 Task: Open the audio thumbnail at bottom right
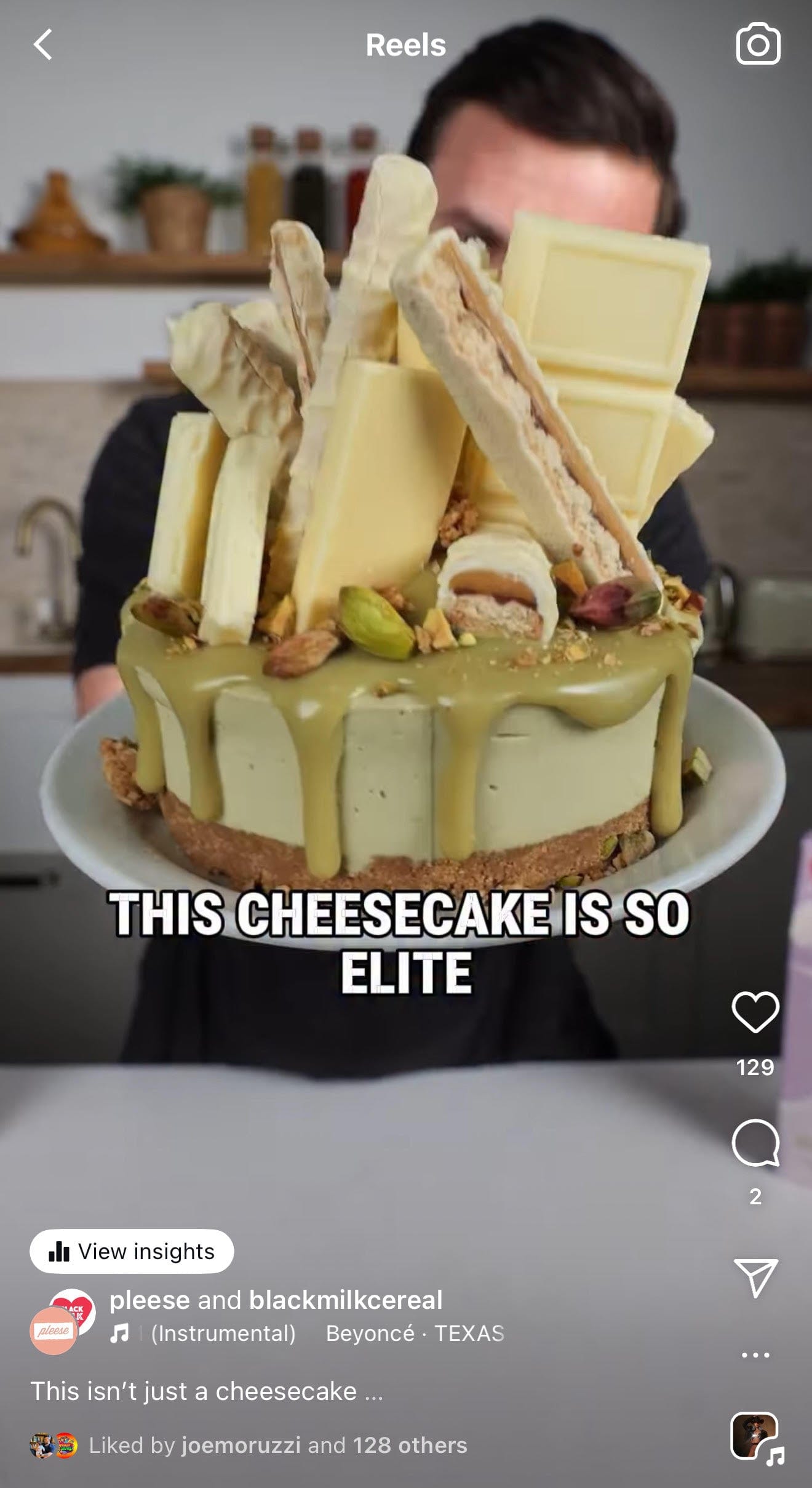[x=755, y=1435]
